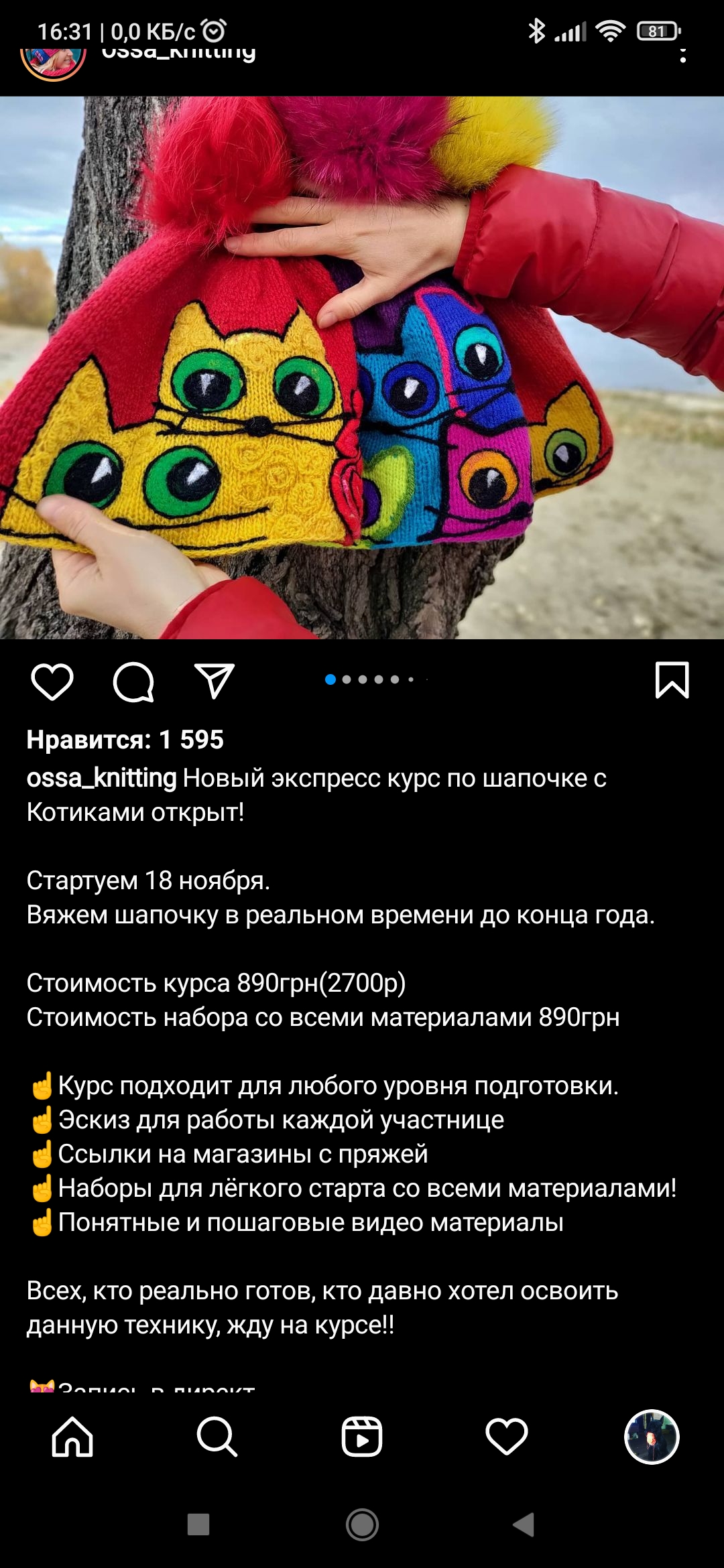This screenshot has width=724, height=1568.
Task: Save the post with bookmark
Action: coord(672,680)
